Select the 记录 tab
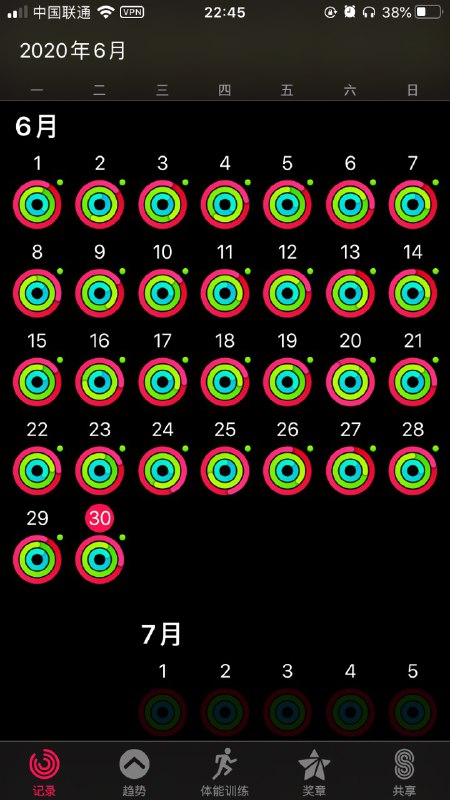The image size is (450, 800). click(x=45, y=772)
